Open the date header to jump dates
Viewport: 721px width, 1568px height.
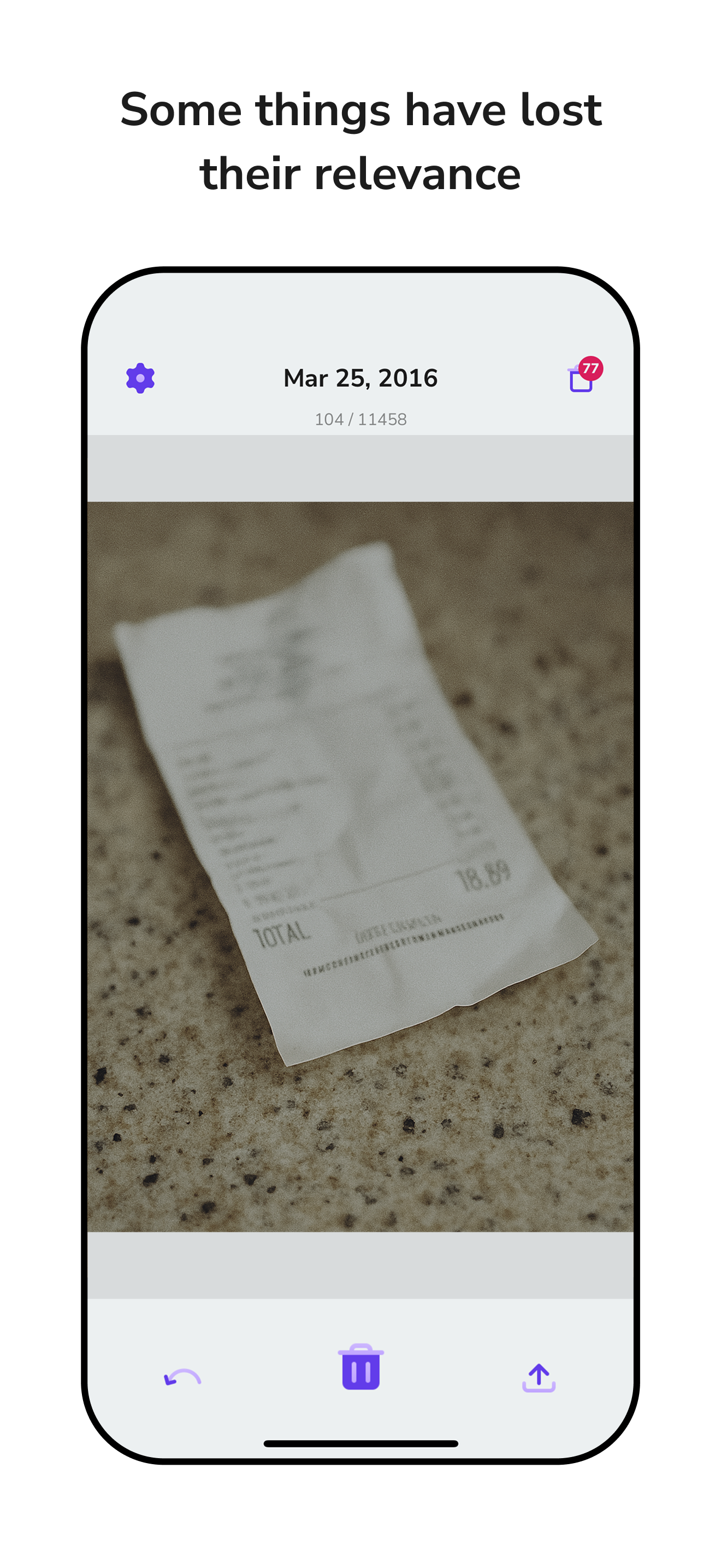click(360, 378)
